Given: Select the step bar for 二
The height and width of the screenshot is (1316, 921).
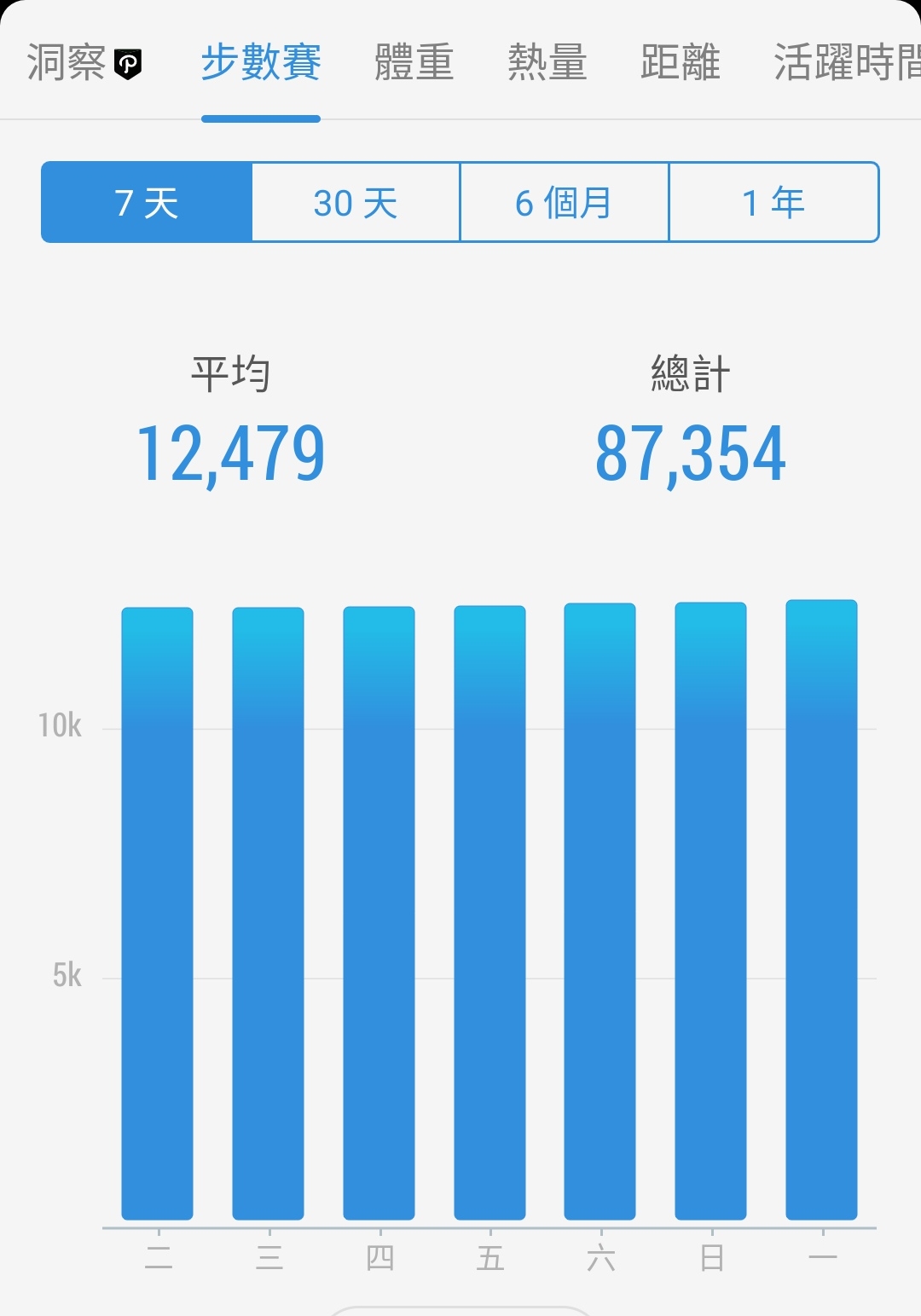Looking at the screenshot, I should (158, 912).
